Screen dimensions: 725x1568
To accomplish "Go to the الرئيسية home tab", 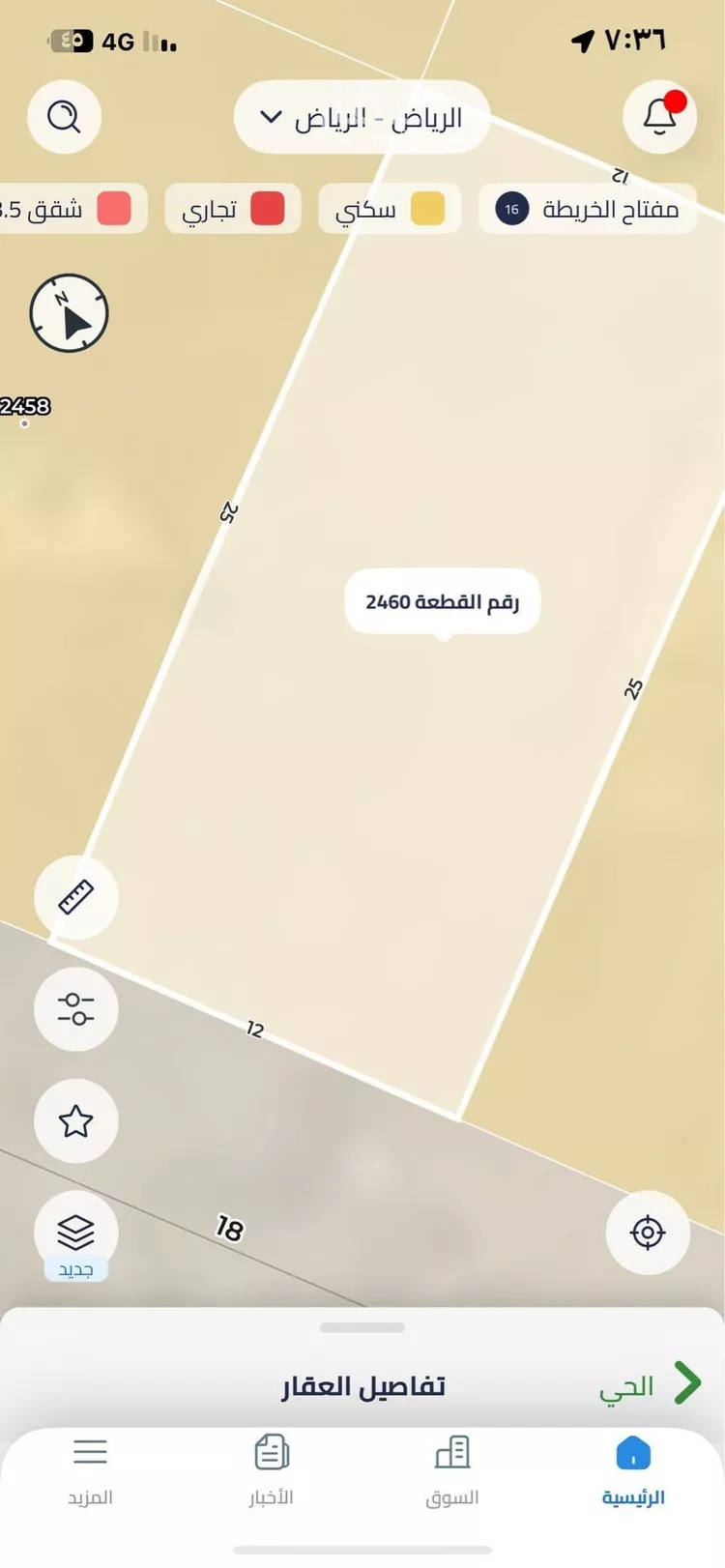I will [x=633, y=1471].
